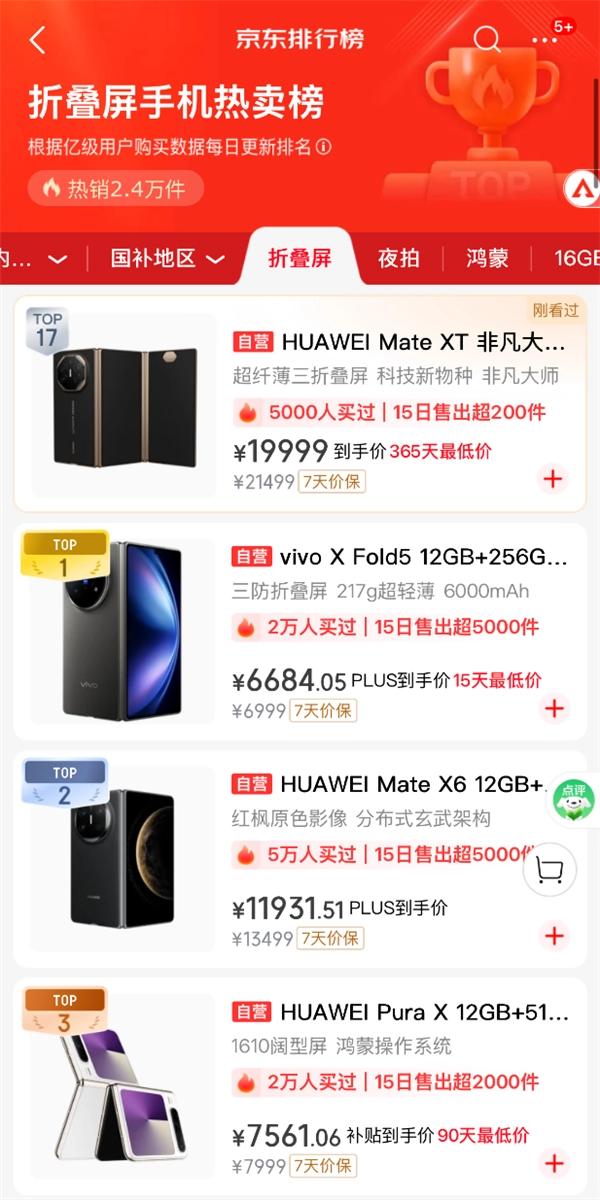Add HUAWEI Mate XT to cart
This screenshot has height=1200, width=600.
pyautogui.click(x=553, y=479)
